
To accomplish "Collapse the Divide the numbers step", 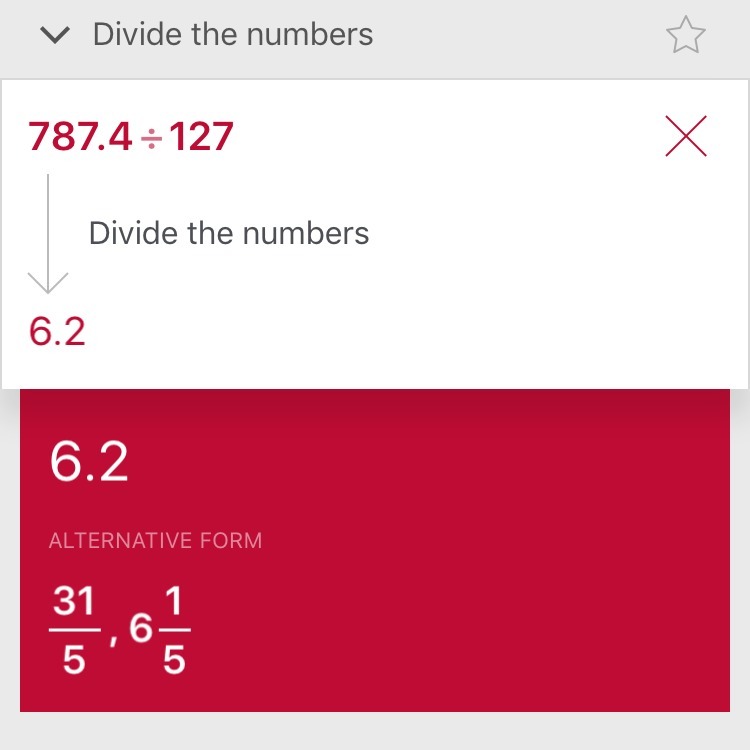I will (57, 36).
